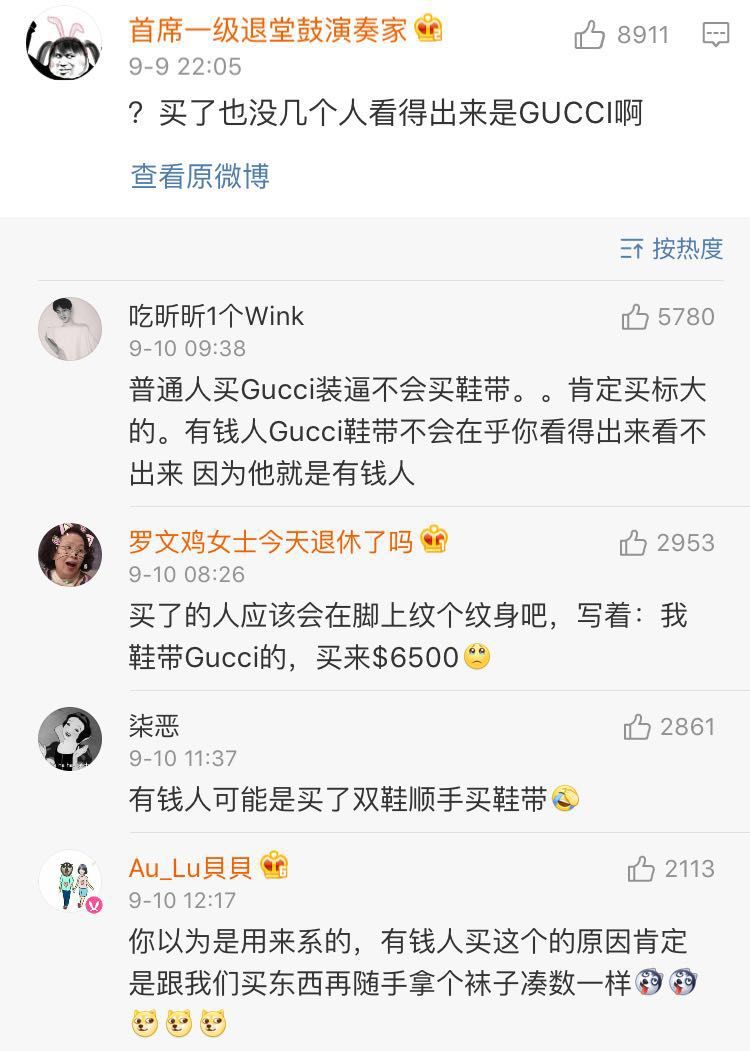Open 罗文鸡女士今天退休了吗's profile picture
The width and height of the screenshot is (750, 1051).
(x=70, y=554)
